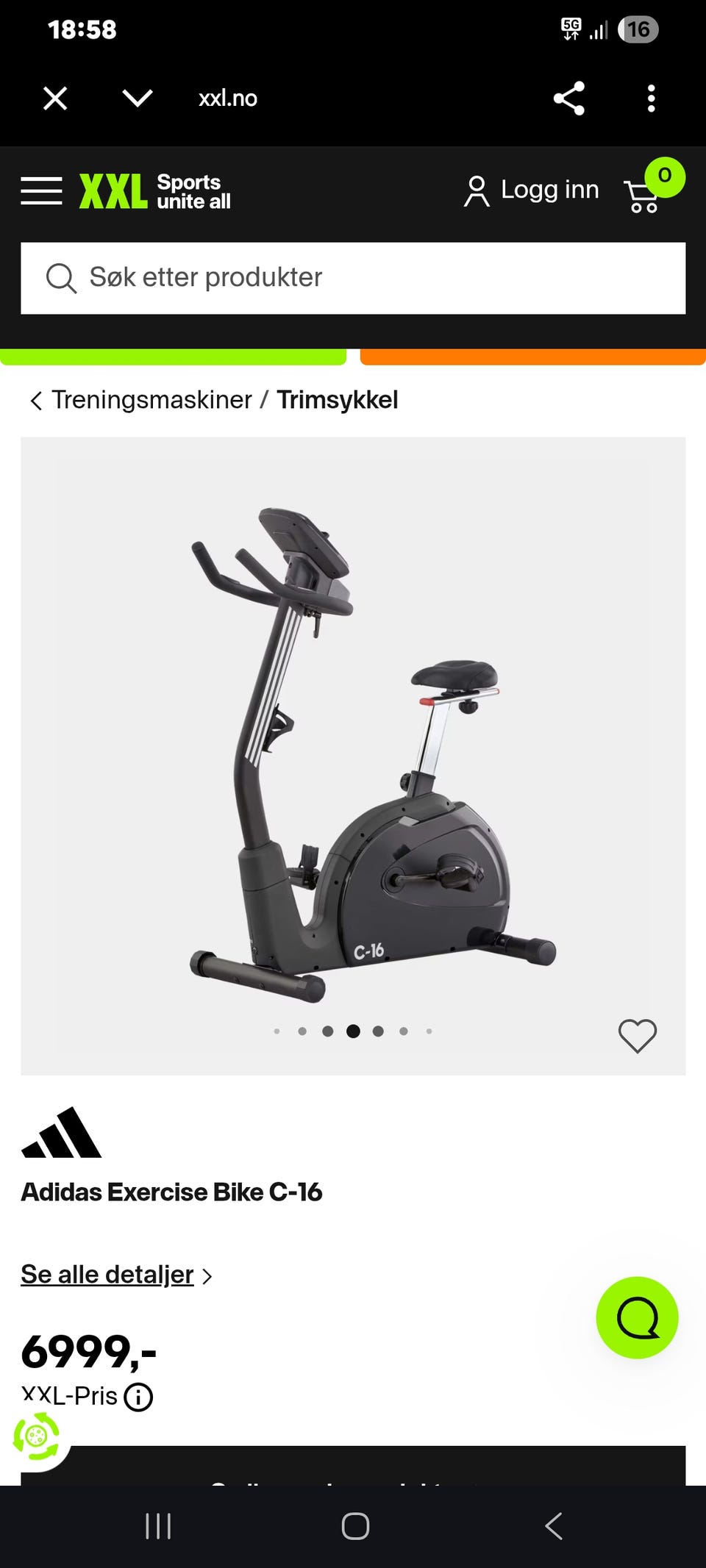Image resolution: width=706 pixels, height=1568 pixels.
Task: Open the shopping cart
Action: 644,195
